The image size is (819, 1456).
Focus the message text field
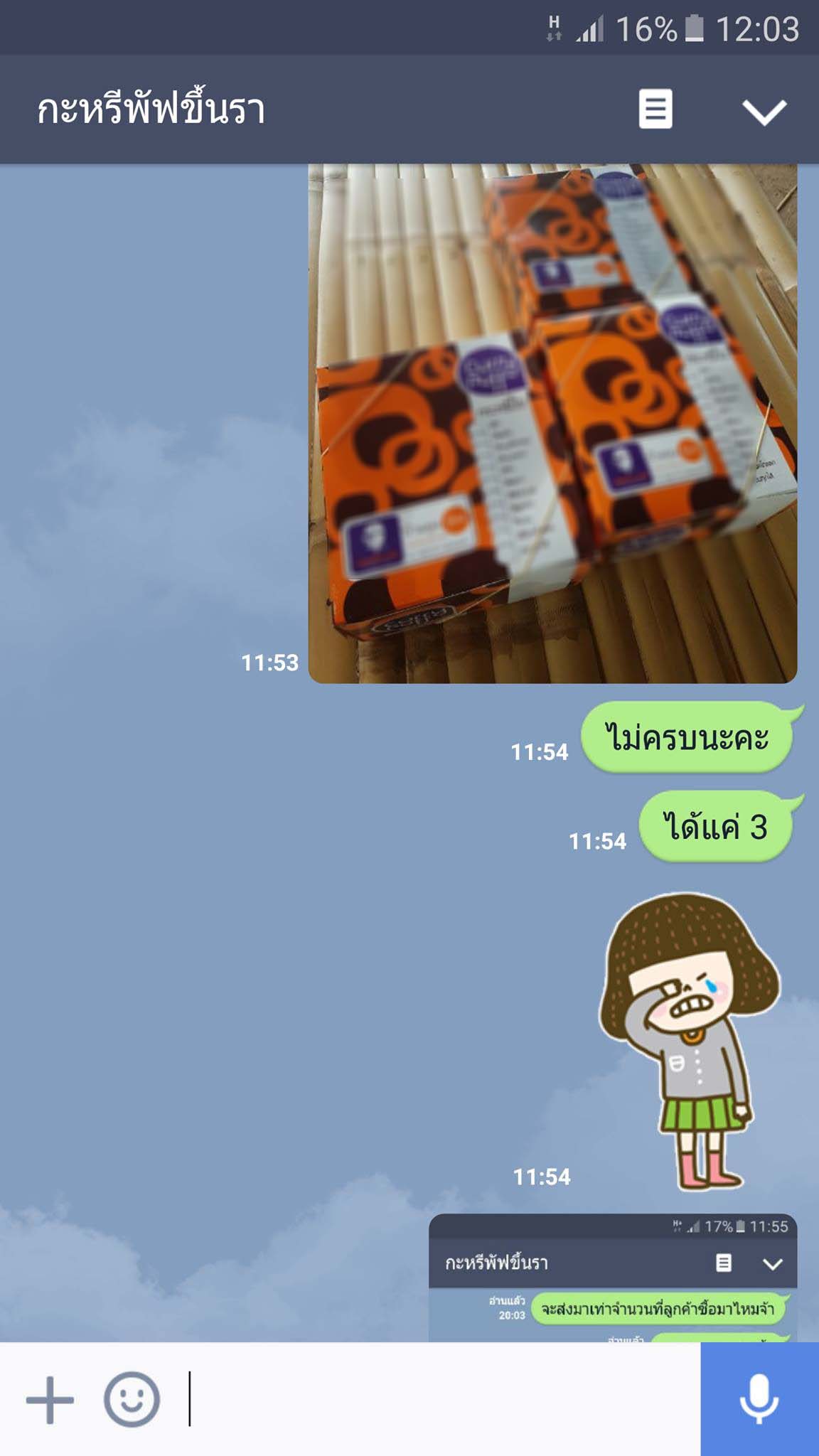tap(441, 1400)
